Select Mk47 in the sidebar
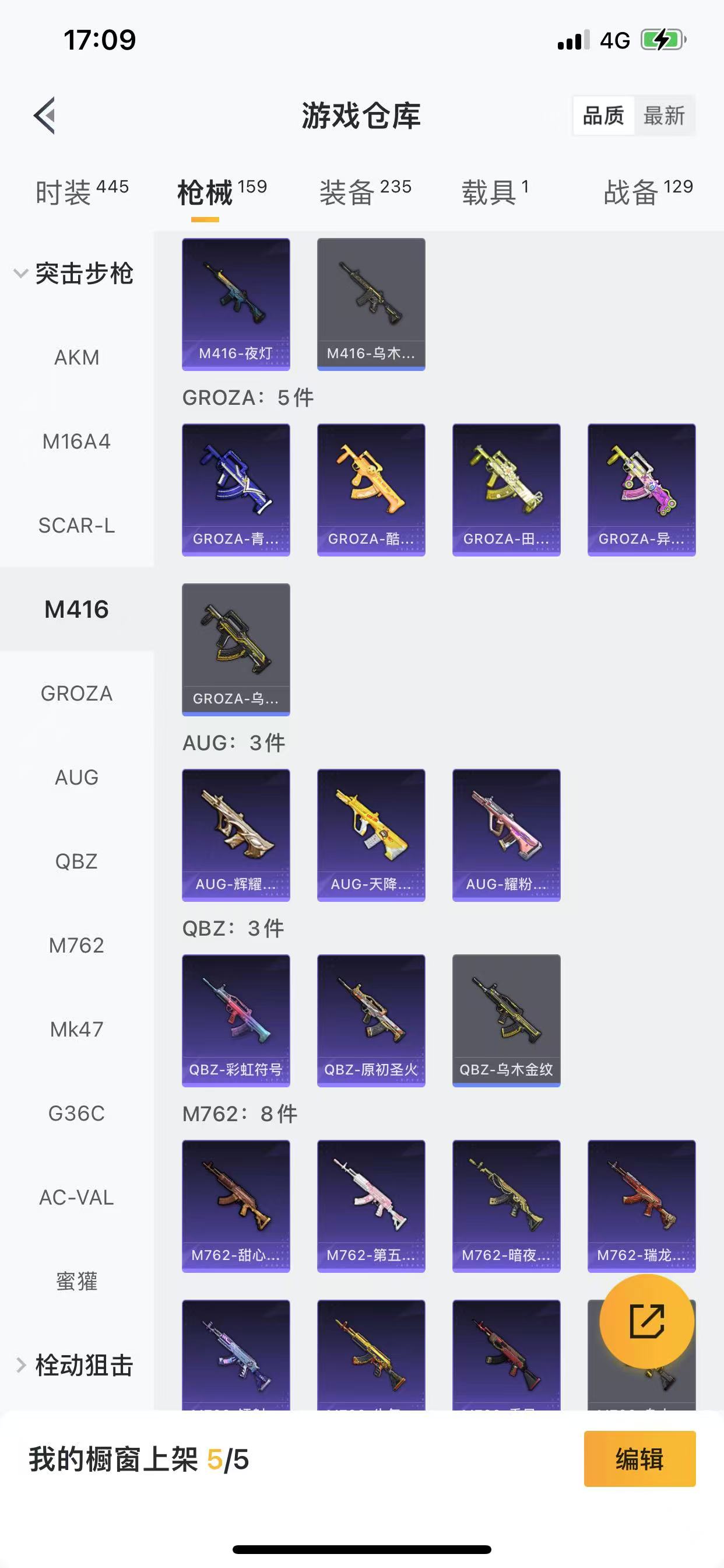Screen dimensions: 724x1568 coord(77,1030)
